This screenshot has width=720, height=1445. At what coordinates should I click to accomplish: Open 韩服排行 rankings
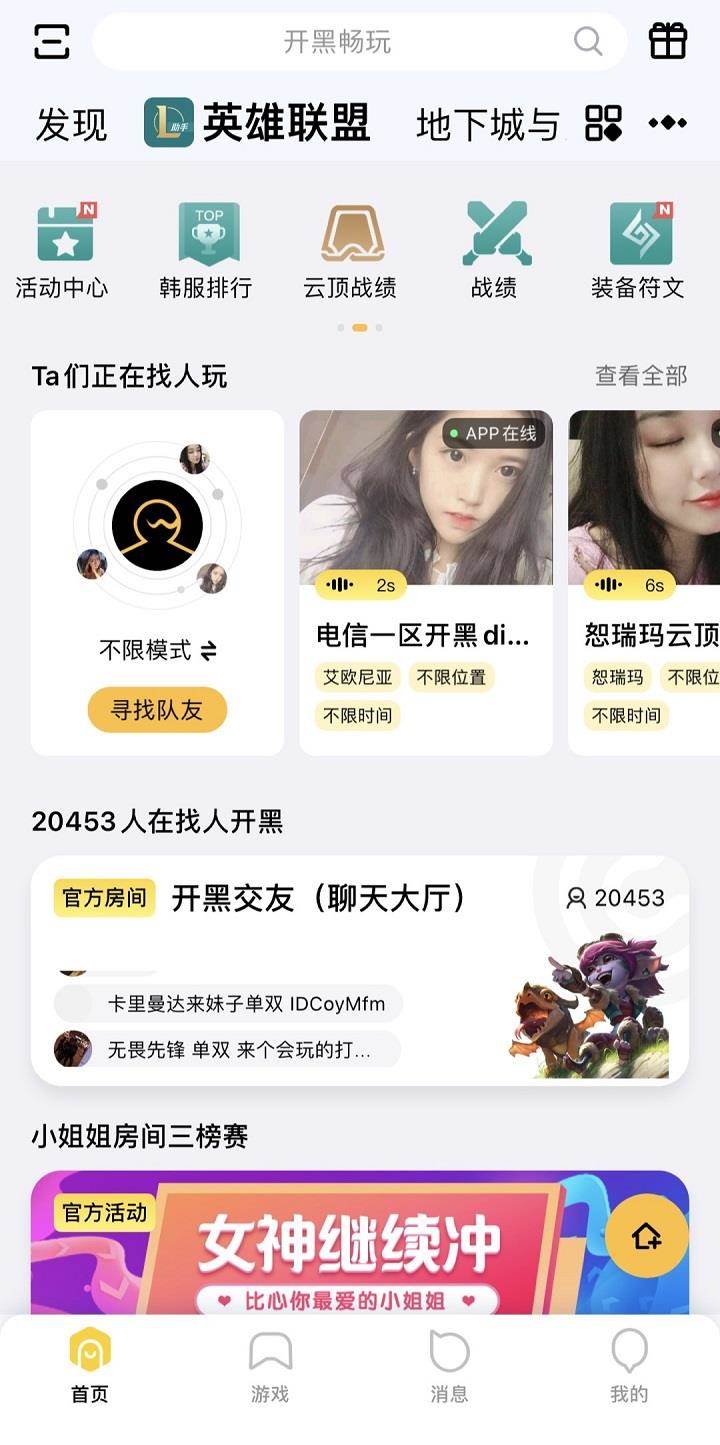[206, 250]
